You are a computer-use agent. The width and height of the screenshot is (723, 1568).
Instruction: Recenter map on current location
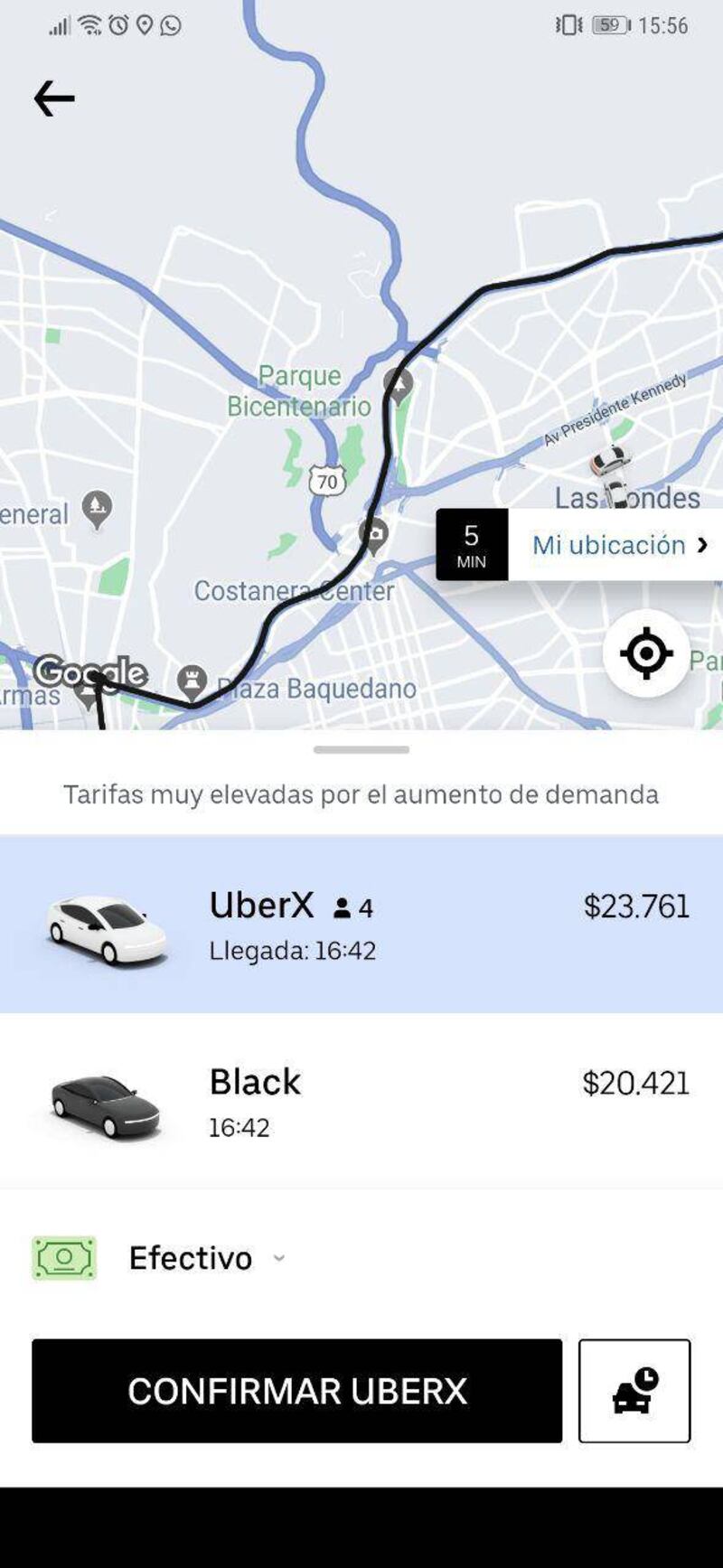(646, 653)
